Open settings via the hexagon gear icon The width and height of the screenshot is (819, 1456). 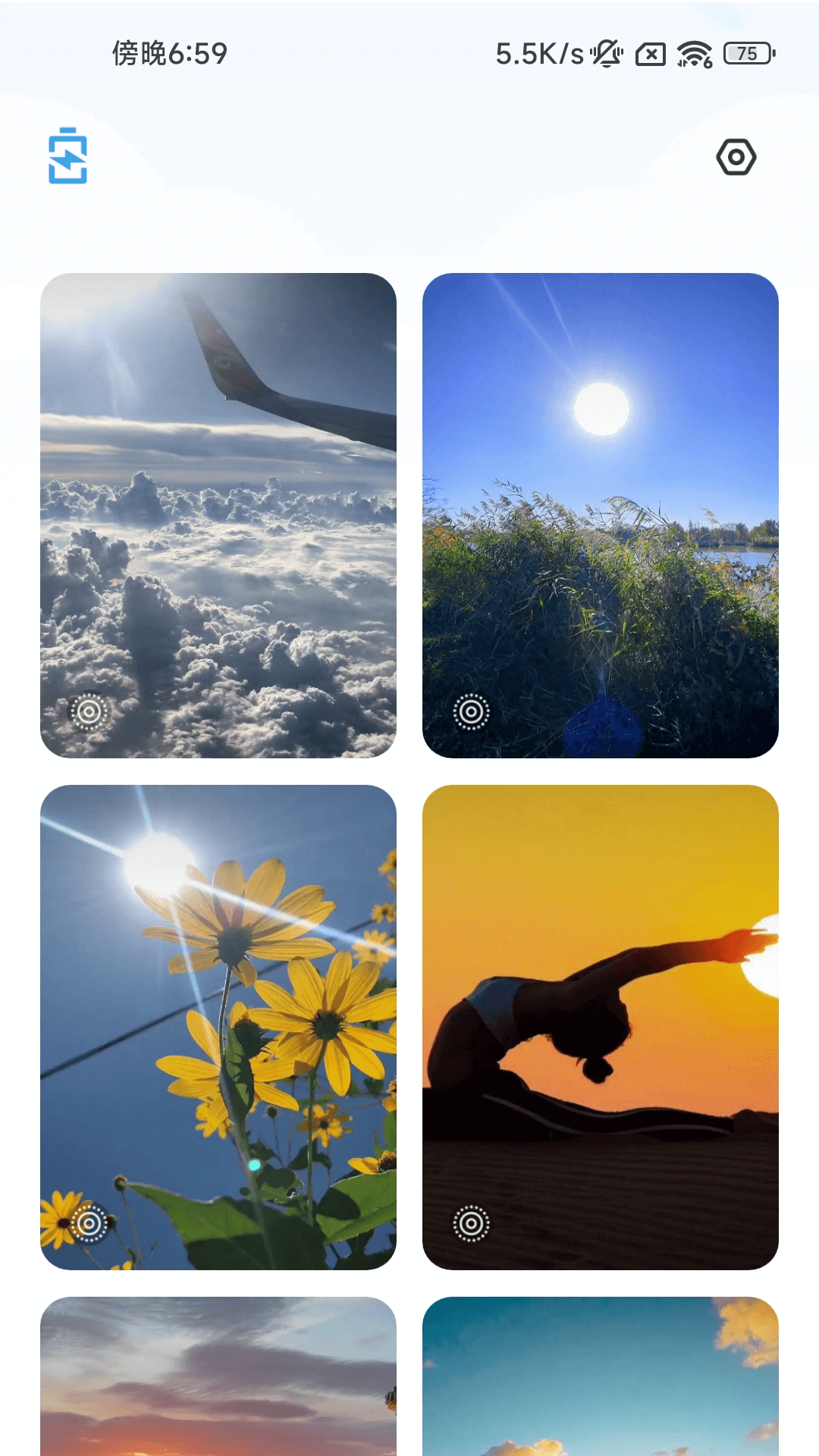point(736,157)
